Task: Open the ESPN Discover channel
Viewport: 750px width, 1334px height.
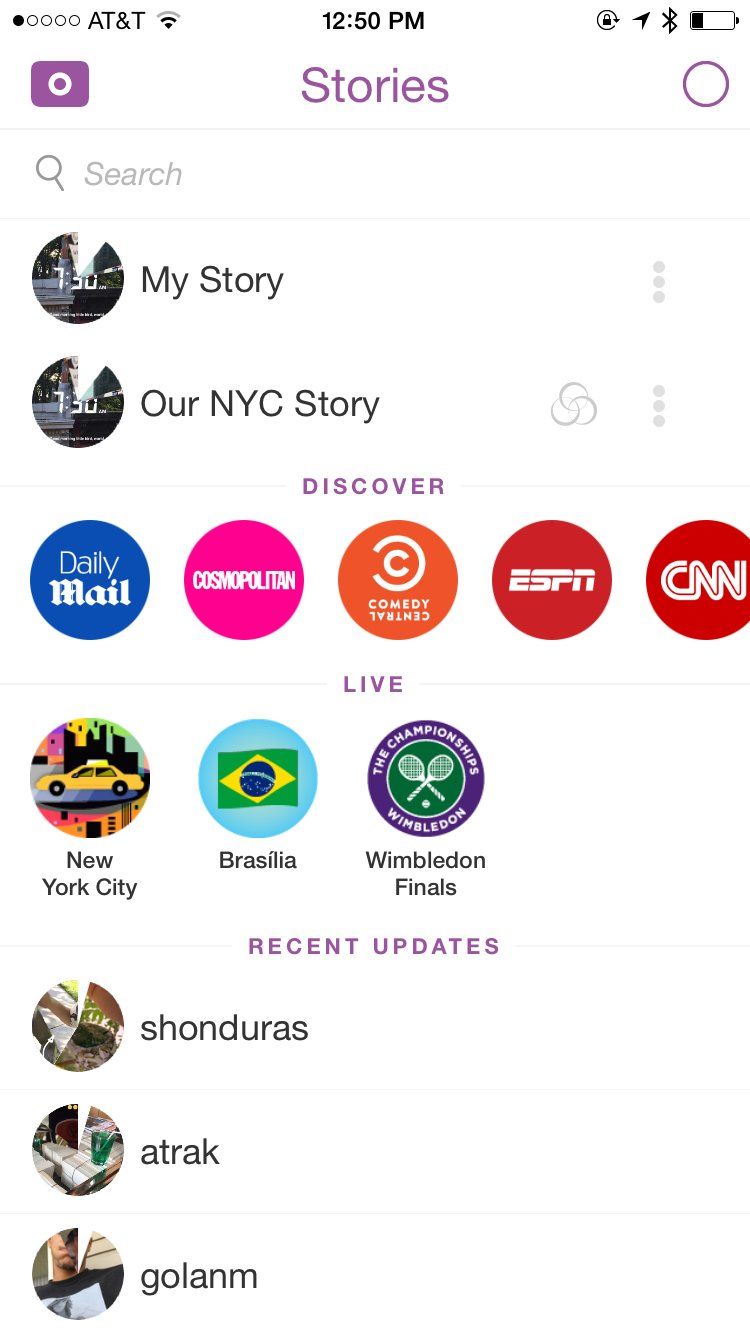Action: 552,580
